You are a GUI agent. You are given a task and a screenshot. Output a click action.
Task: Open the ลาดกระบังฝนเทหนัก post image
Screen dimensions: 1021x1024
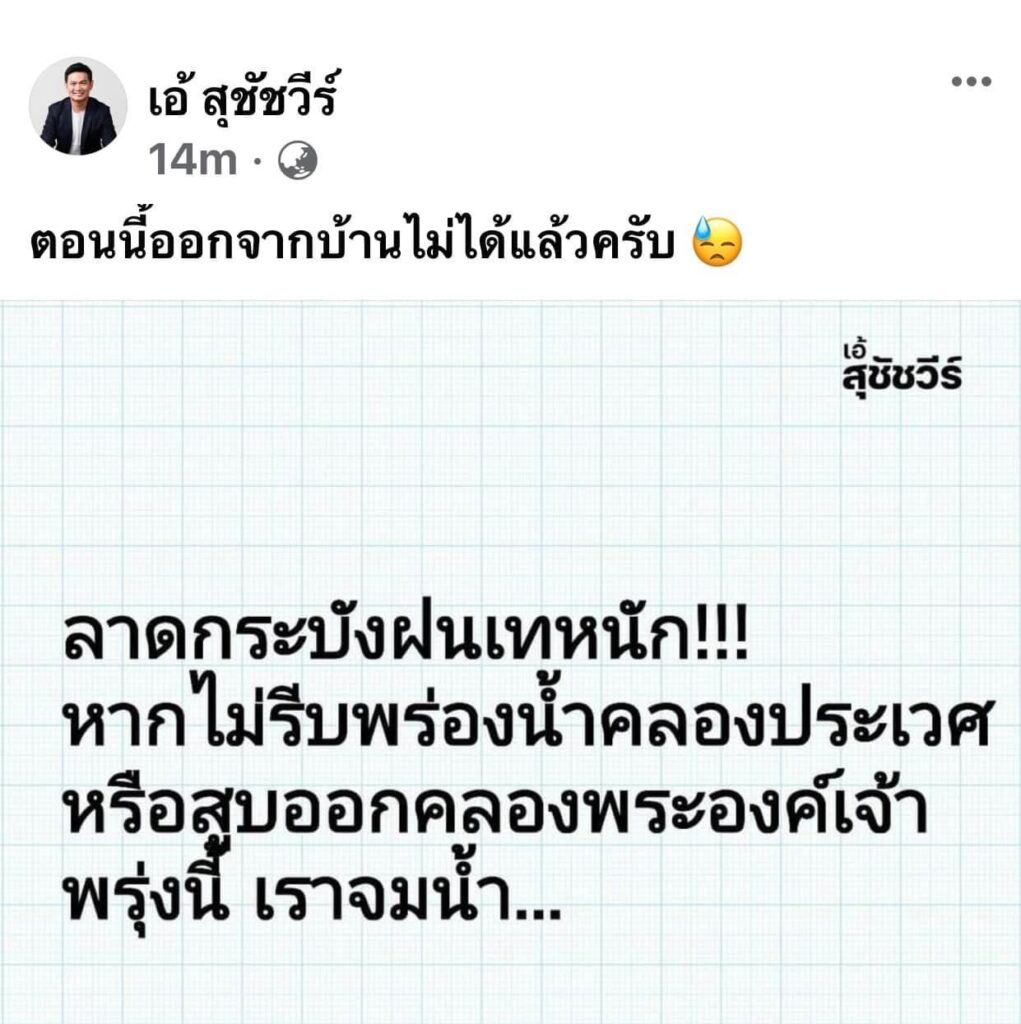click(x=510, y=660)
